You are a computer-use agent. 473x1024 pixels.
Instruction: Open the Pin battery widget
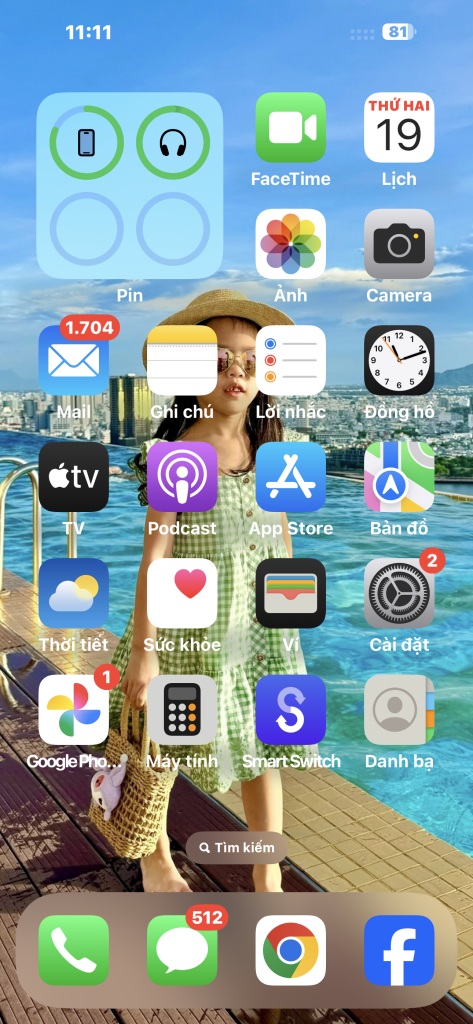point(129,185)
